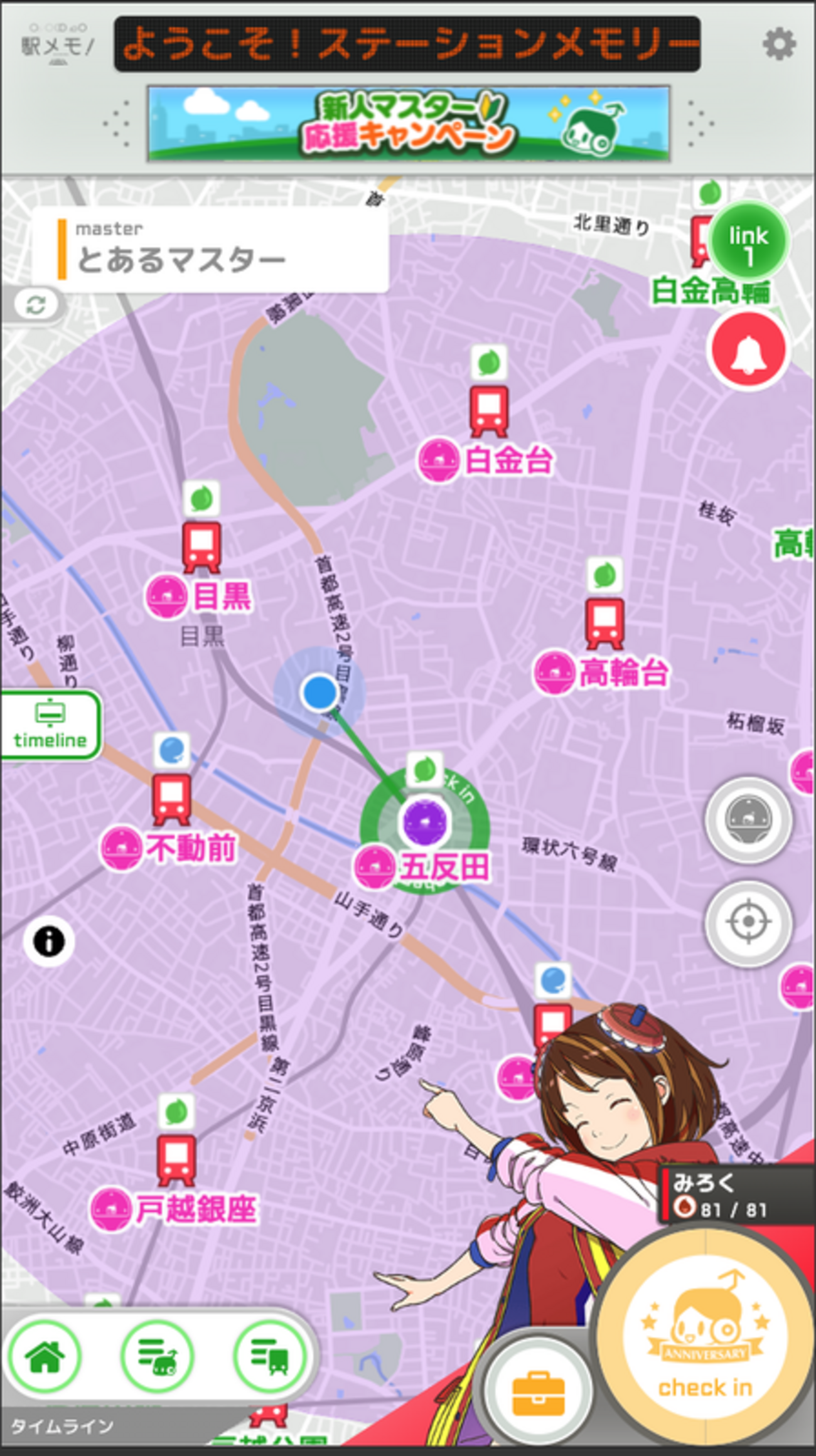Open the orange briefcase button

(x=538, y=1395)
